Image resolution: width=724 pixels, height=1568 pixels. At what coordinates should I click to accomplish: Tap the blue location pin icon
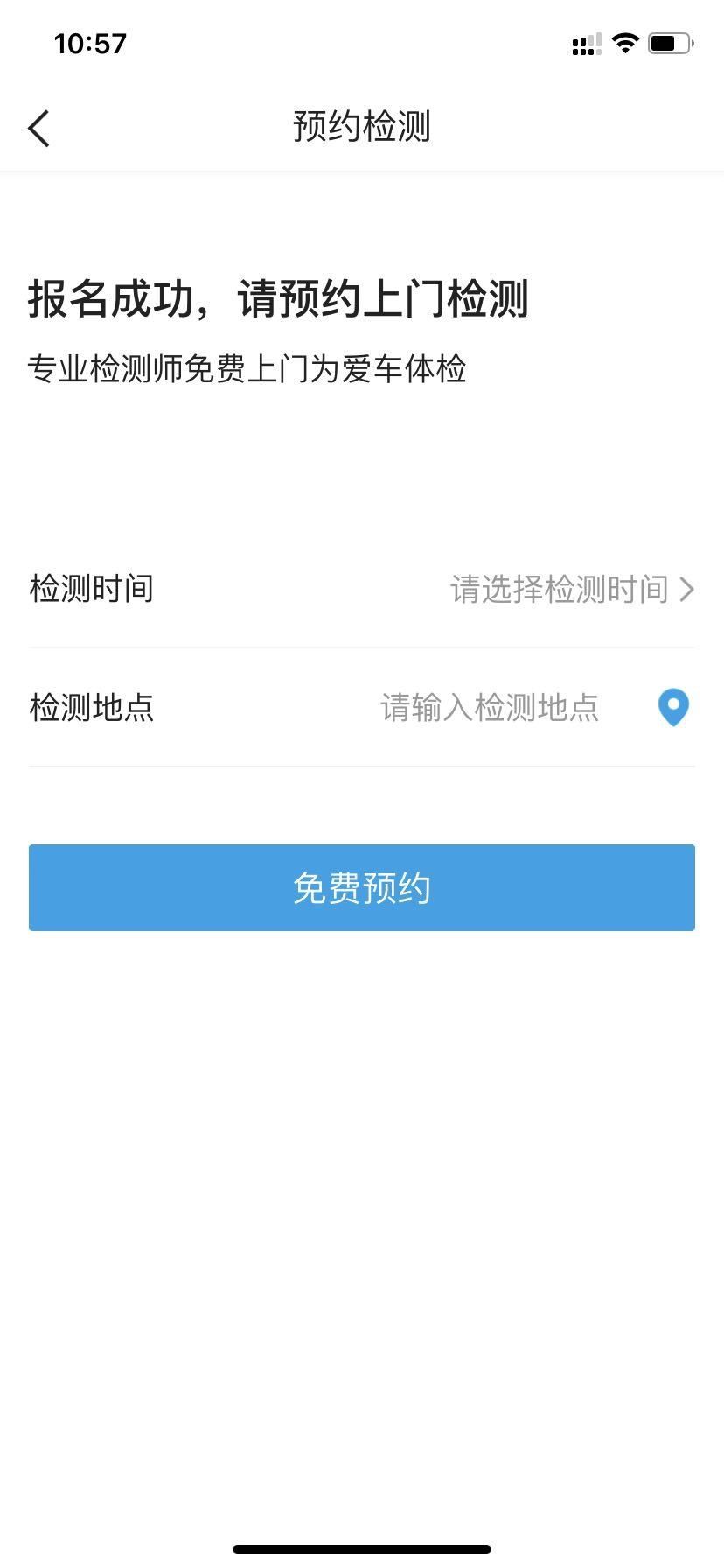(673, 708)
